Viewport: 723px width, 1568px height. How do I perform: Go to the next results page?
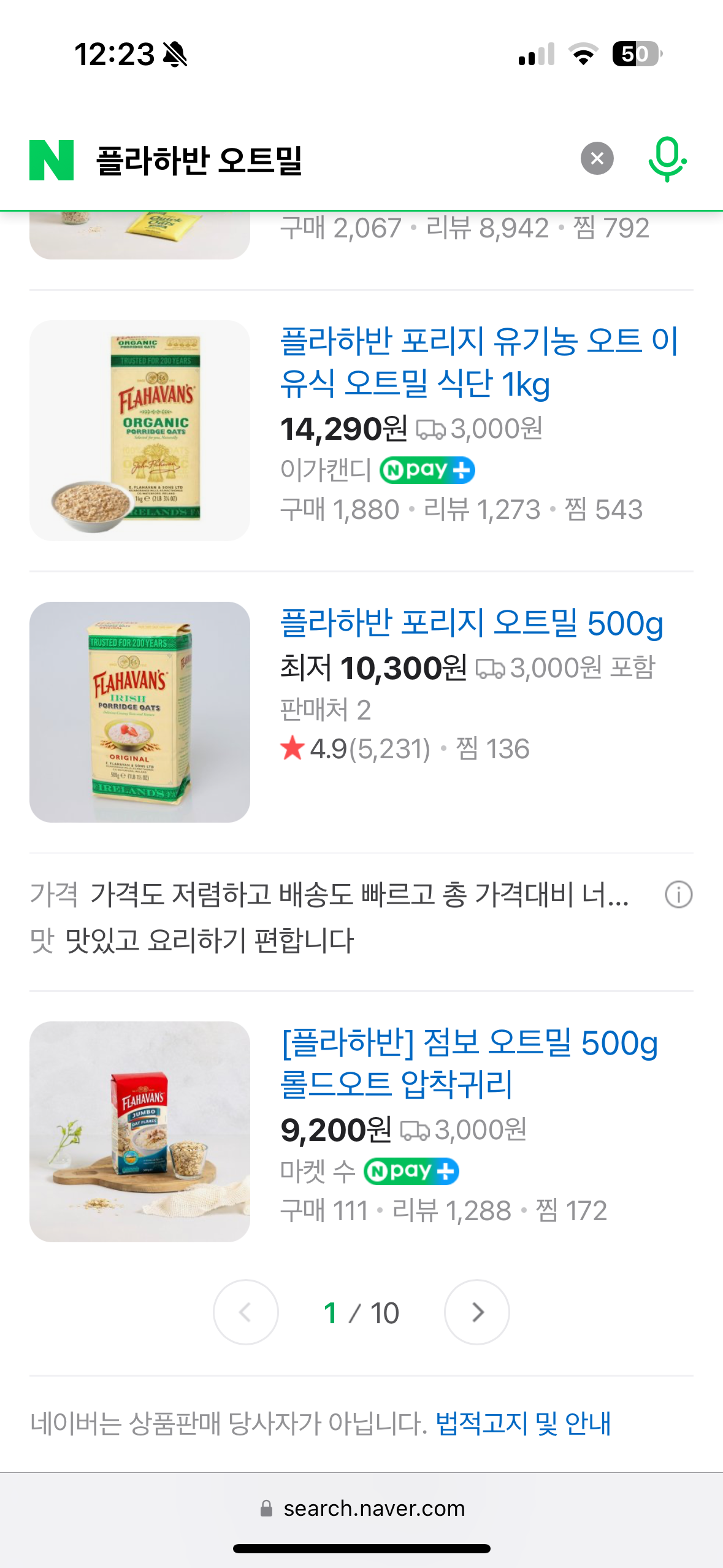coord(477,1312)
